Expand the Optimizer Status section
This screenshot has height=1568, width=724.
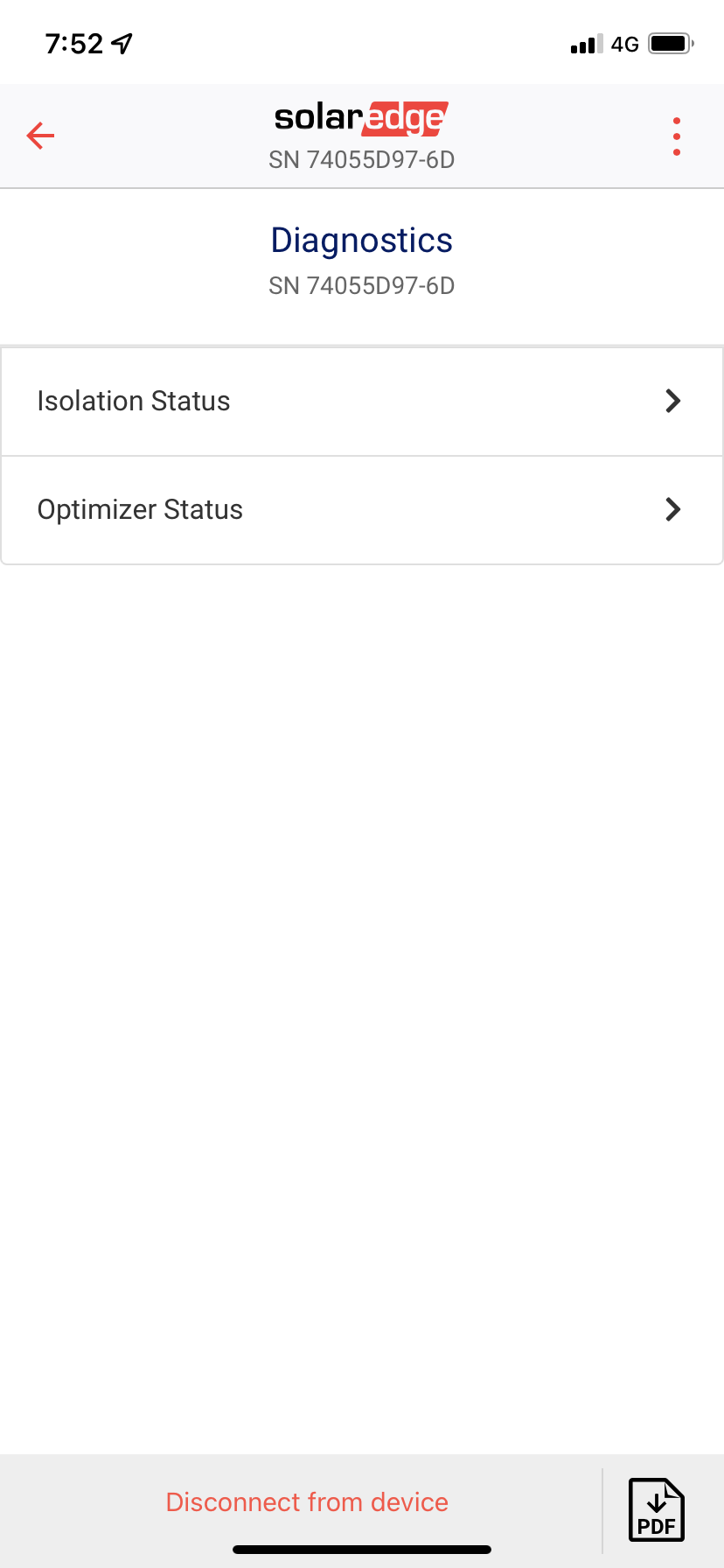click(362, 509)
